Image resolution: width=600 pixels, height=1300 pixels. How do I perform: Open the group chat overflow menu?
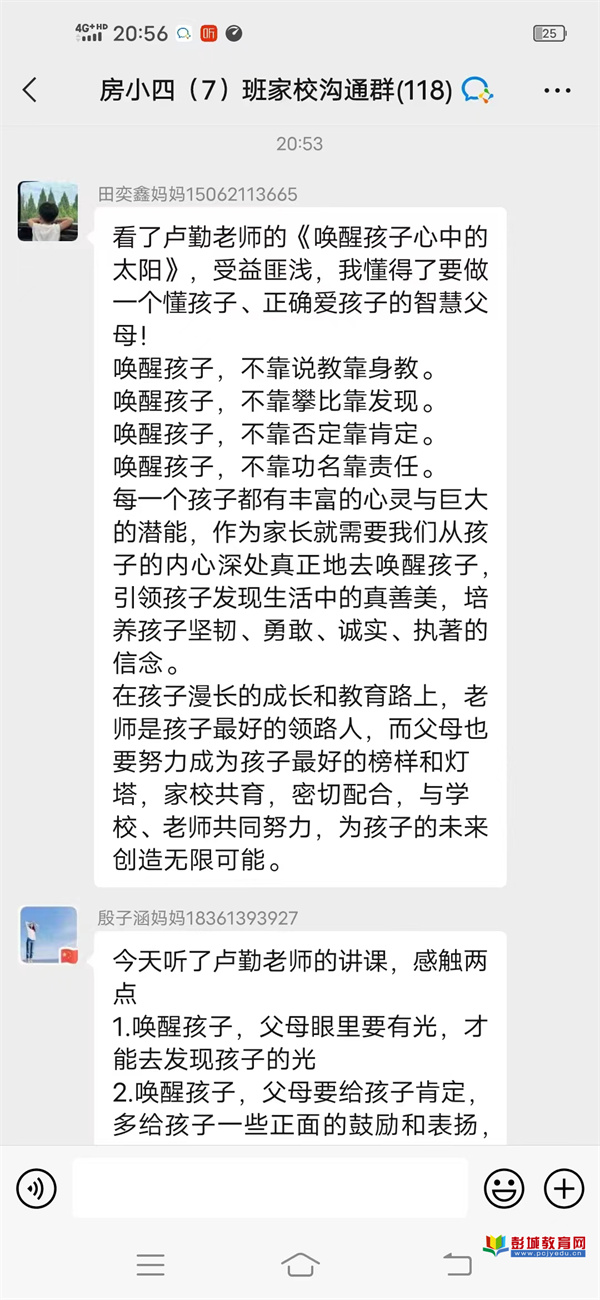[557, 91]
